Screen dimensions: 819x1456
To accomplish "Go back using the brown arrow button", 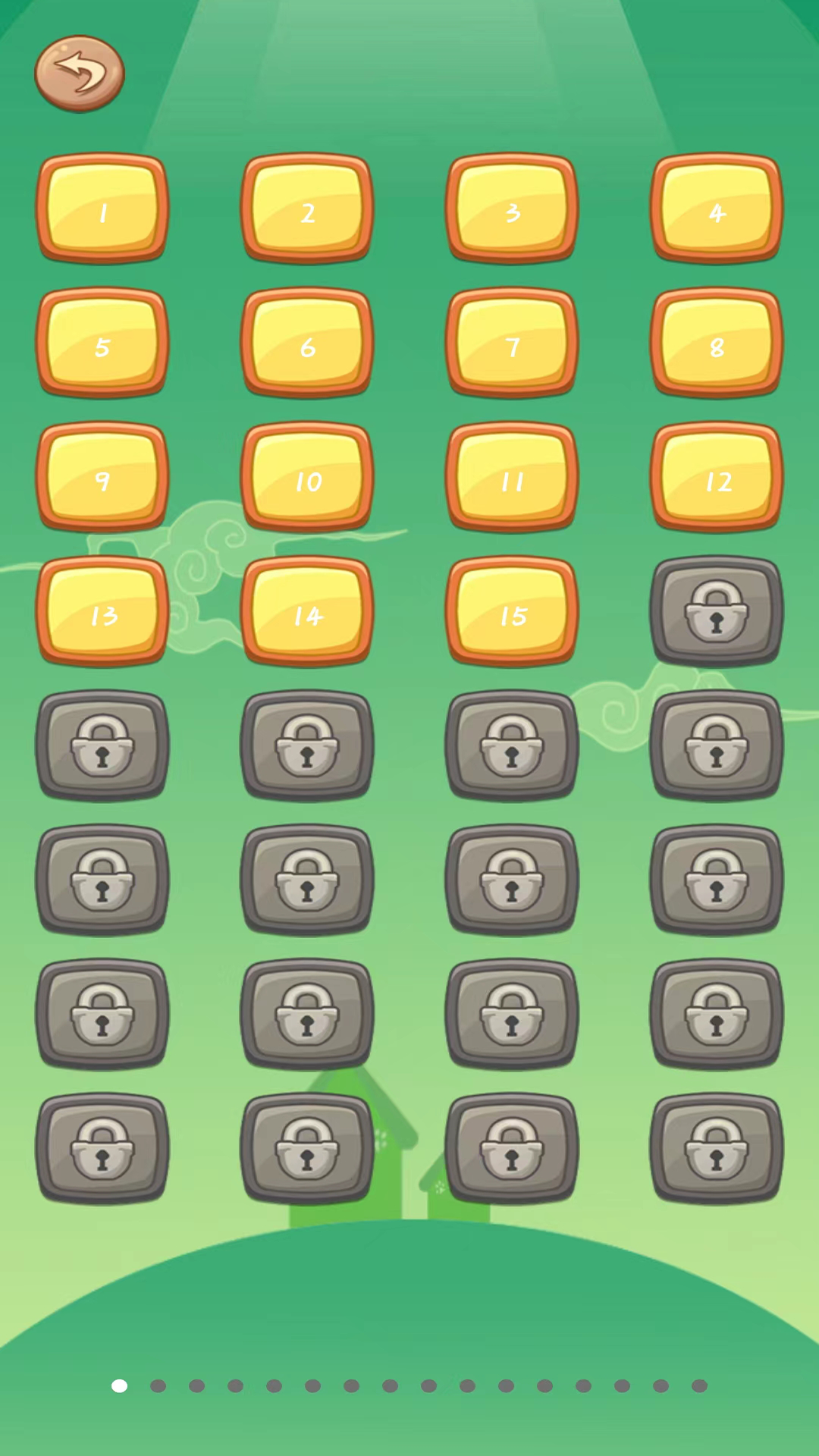I will click(x=80, y=74).
